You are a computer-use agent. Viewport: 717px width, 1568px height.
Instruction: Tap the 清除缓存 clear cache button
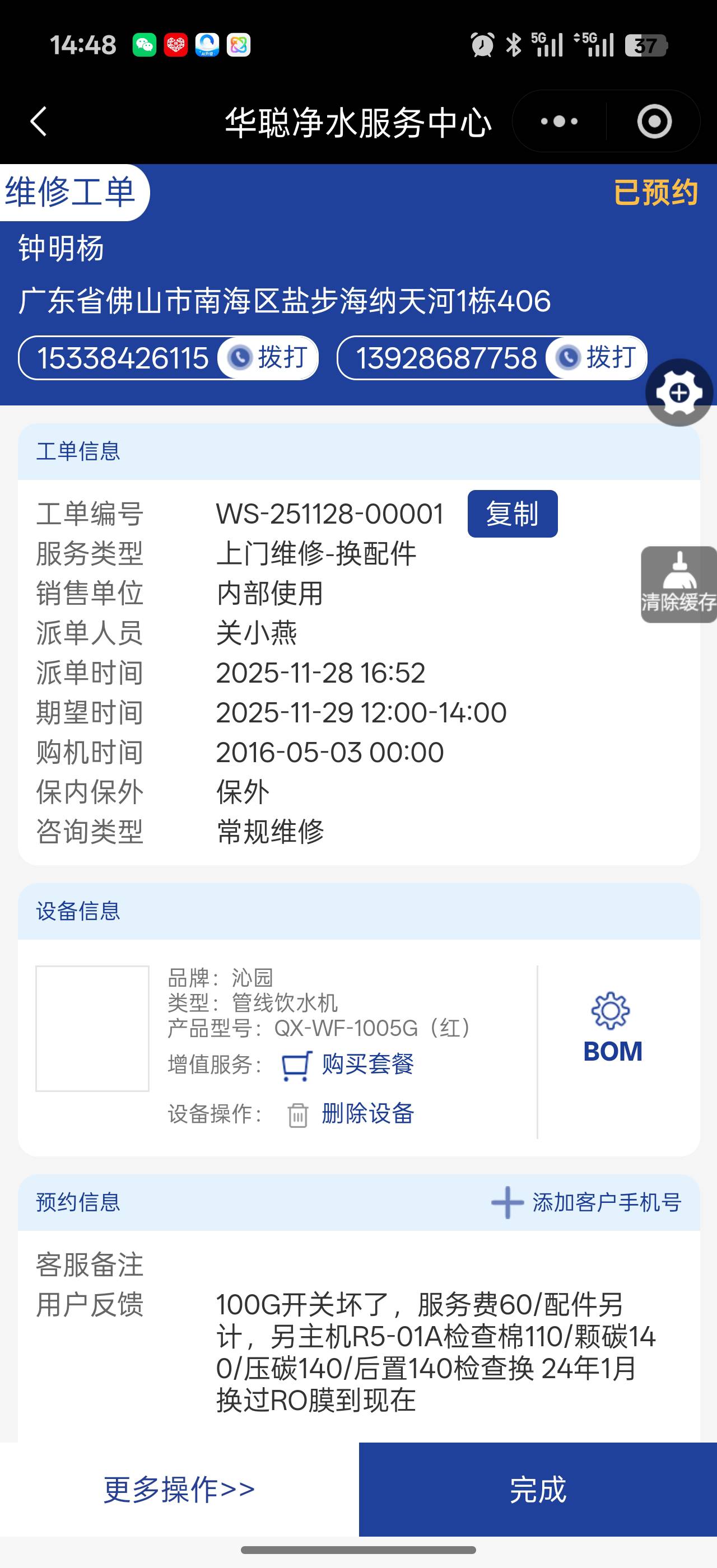(679, 584)
